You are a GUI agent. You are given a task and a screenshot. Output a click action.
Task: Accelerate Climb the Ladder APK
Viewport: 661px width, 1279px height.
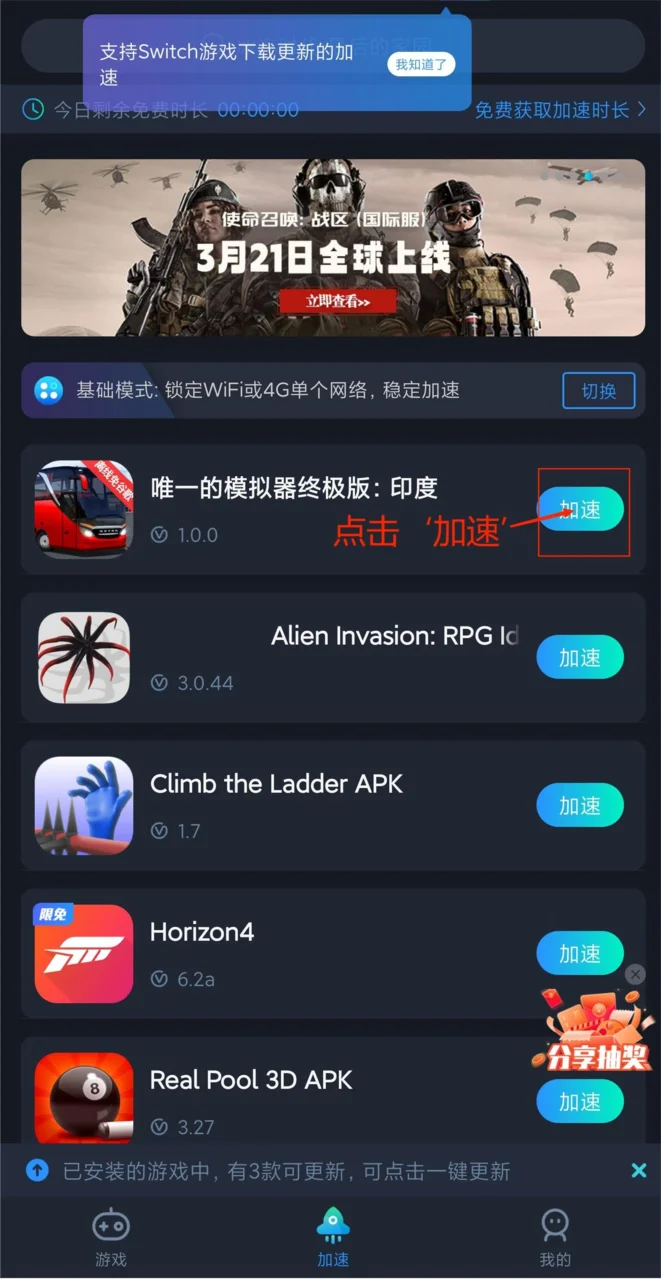tap(580, 806)
